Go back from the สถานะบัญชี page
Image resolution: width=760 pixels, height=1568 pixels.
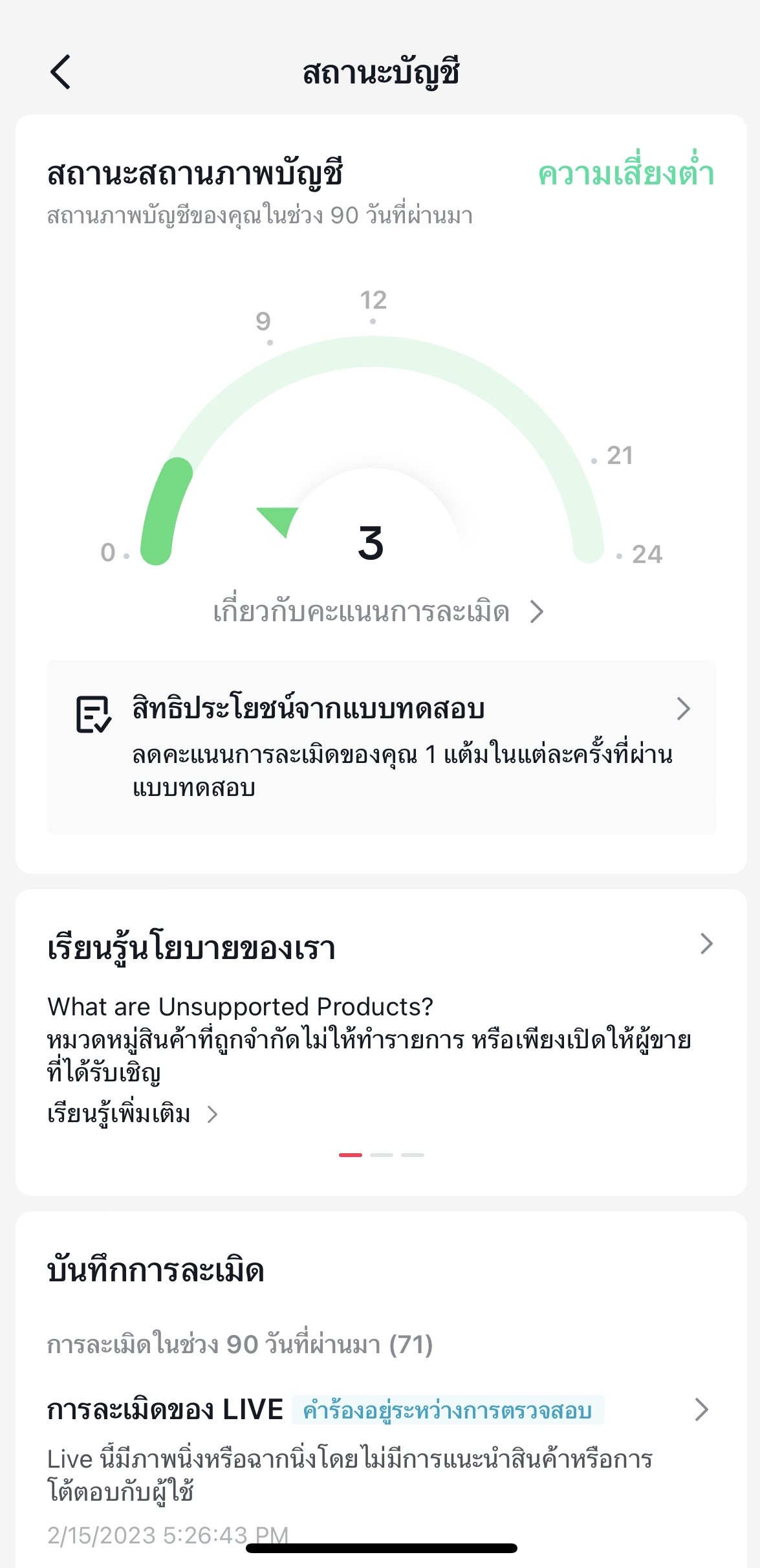point(61,72)
